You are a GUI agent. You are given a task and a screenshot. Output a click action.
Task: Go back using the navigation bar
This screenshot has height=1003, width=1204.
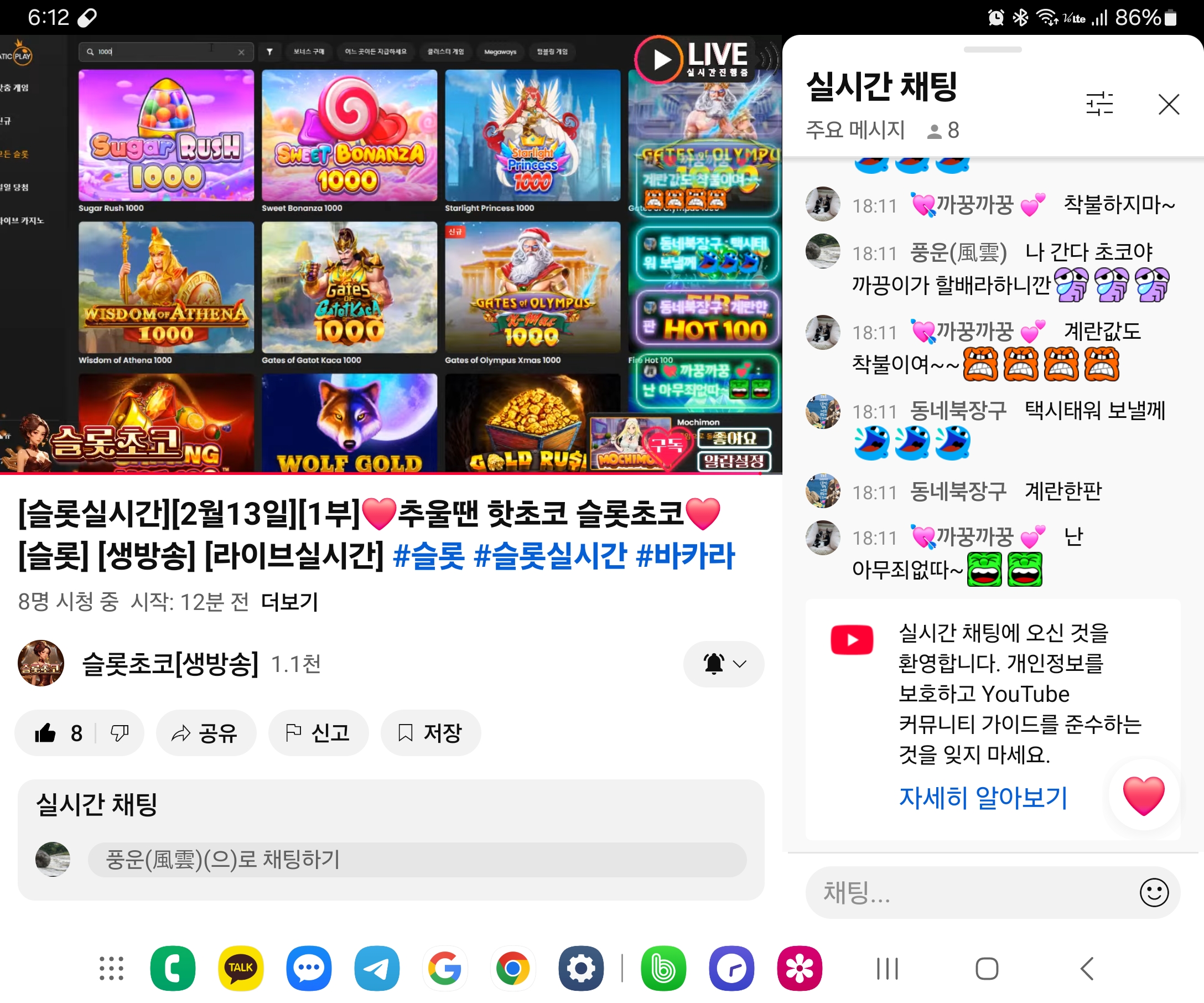pyautogui.click(x=1087, y=968)
